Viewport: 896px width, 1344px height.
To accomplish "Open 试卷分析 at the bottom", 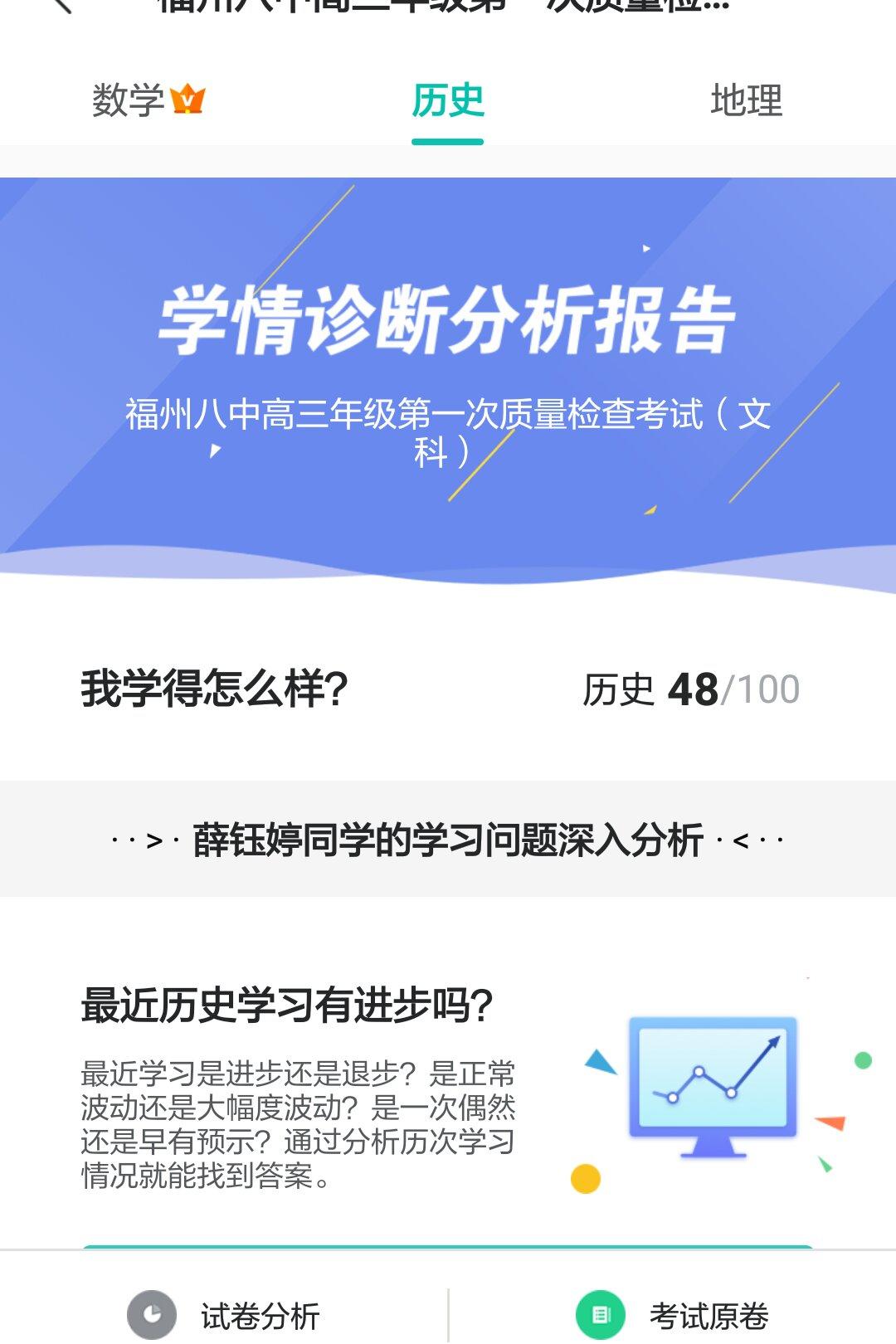I will coord(224,1315).
